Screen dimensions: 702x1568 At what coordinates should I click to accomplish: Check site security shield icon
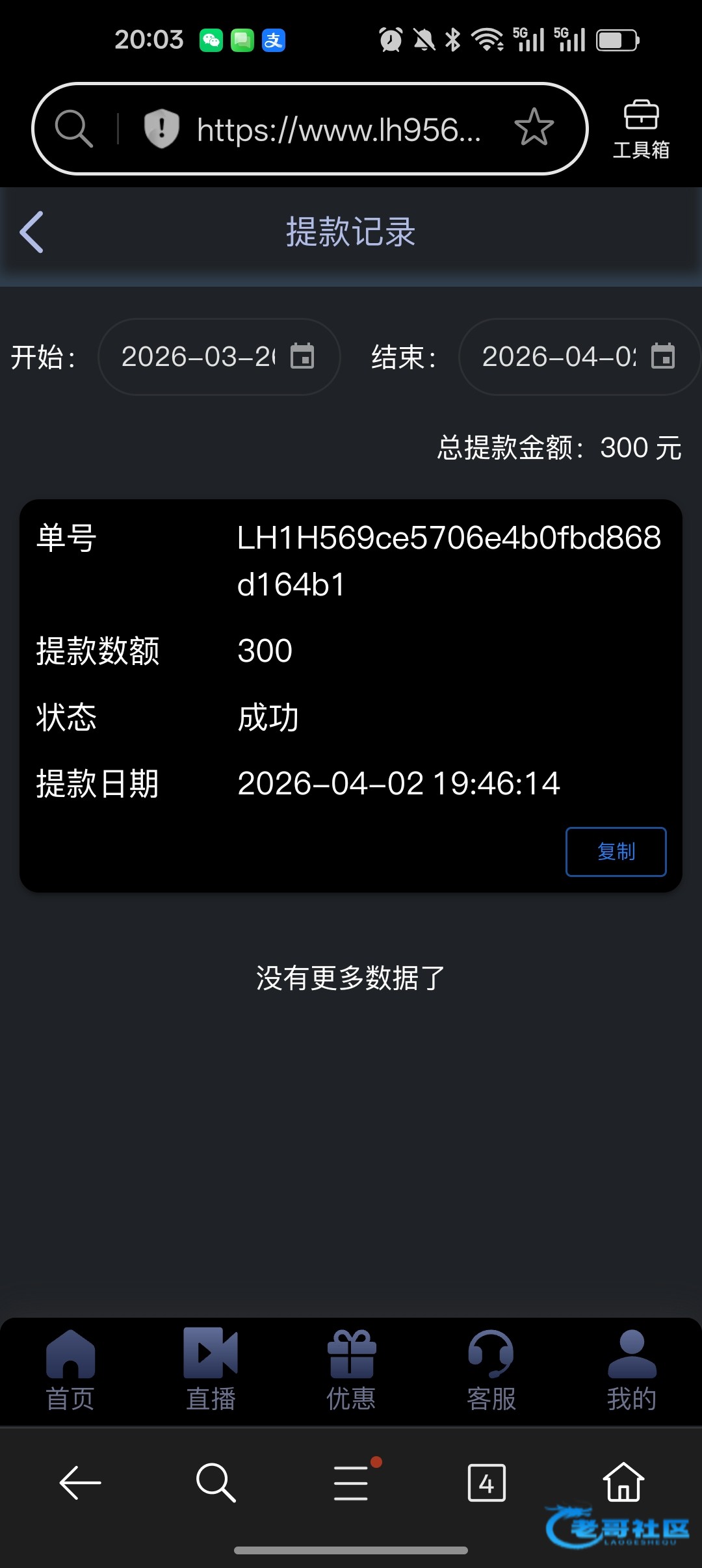pyautogui.click(x=161, y=128)
